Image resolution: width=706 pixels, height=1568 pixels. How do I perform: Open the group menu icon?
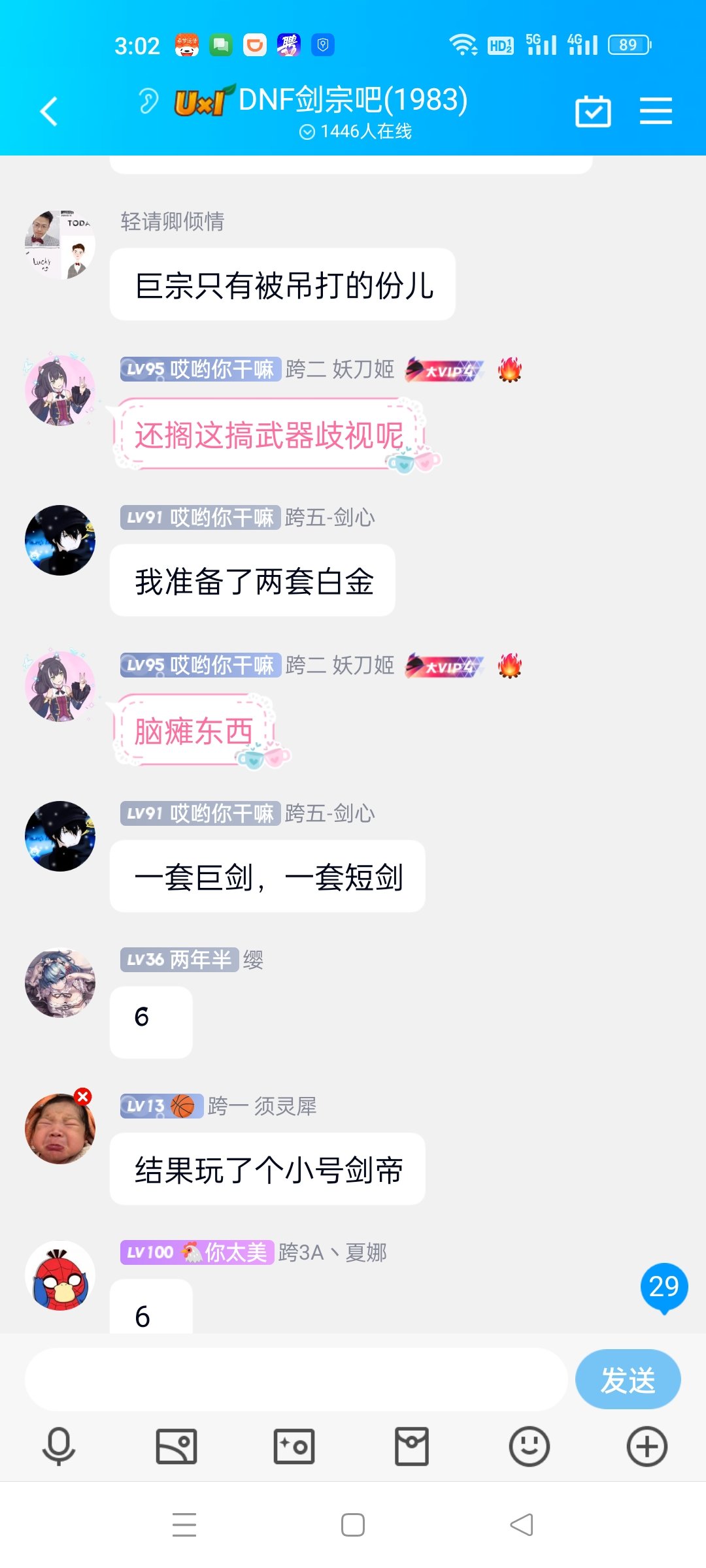click(x=656, y=110)
